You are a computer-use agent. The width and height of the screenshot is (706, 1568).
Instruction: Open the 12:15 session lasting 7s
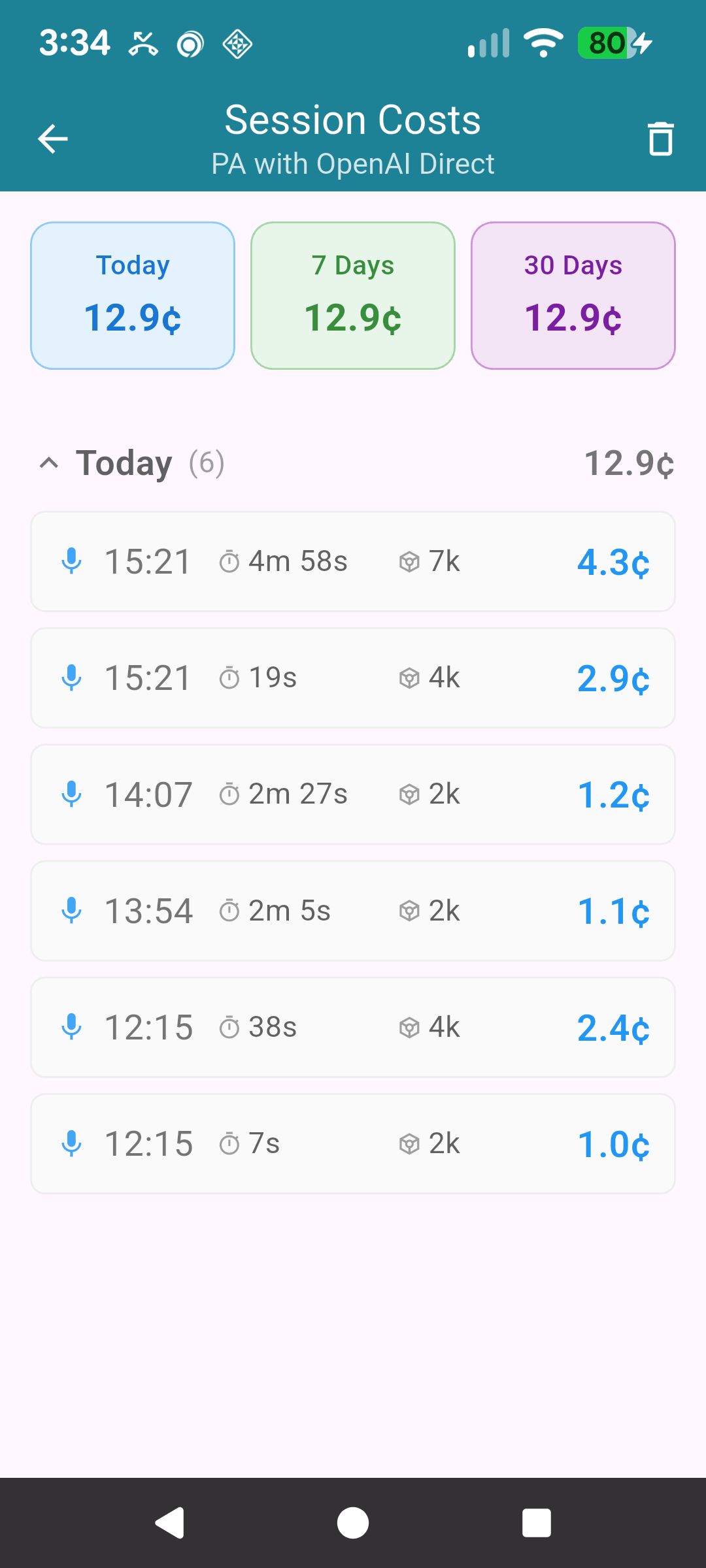click(353, 1143)
